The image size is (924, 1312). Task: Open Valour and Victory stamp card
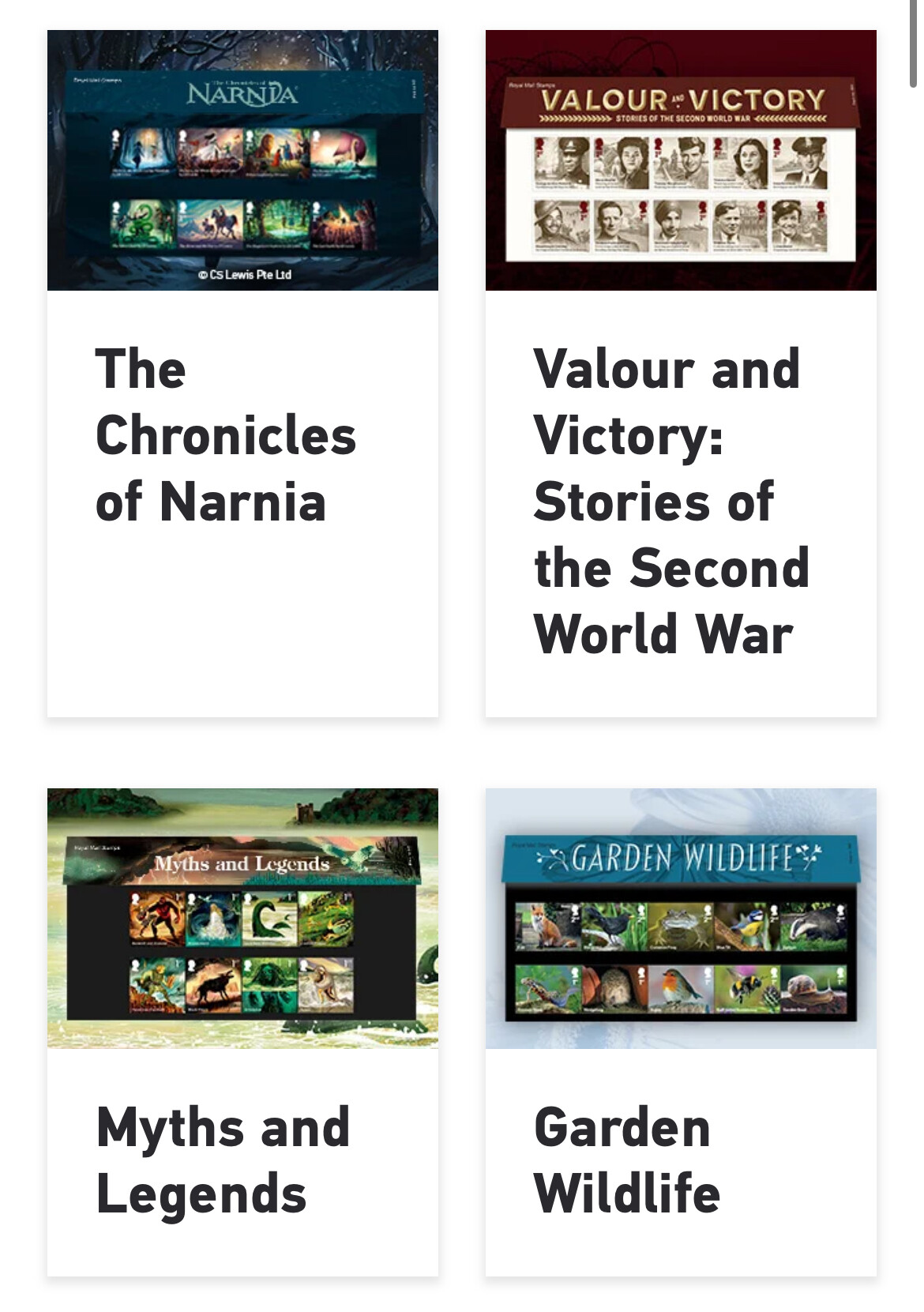681,373
